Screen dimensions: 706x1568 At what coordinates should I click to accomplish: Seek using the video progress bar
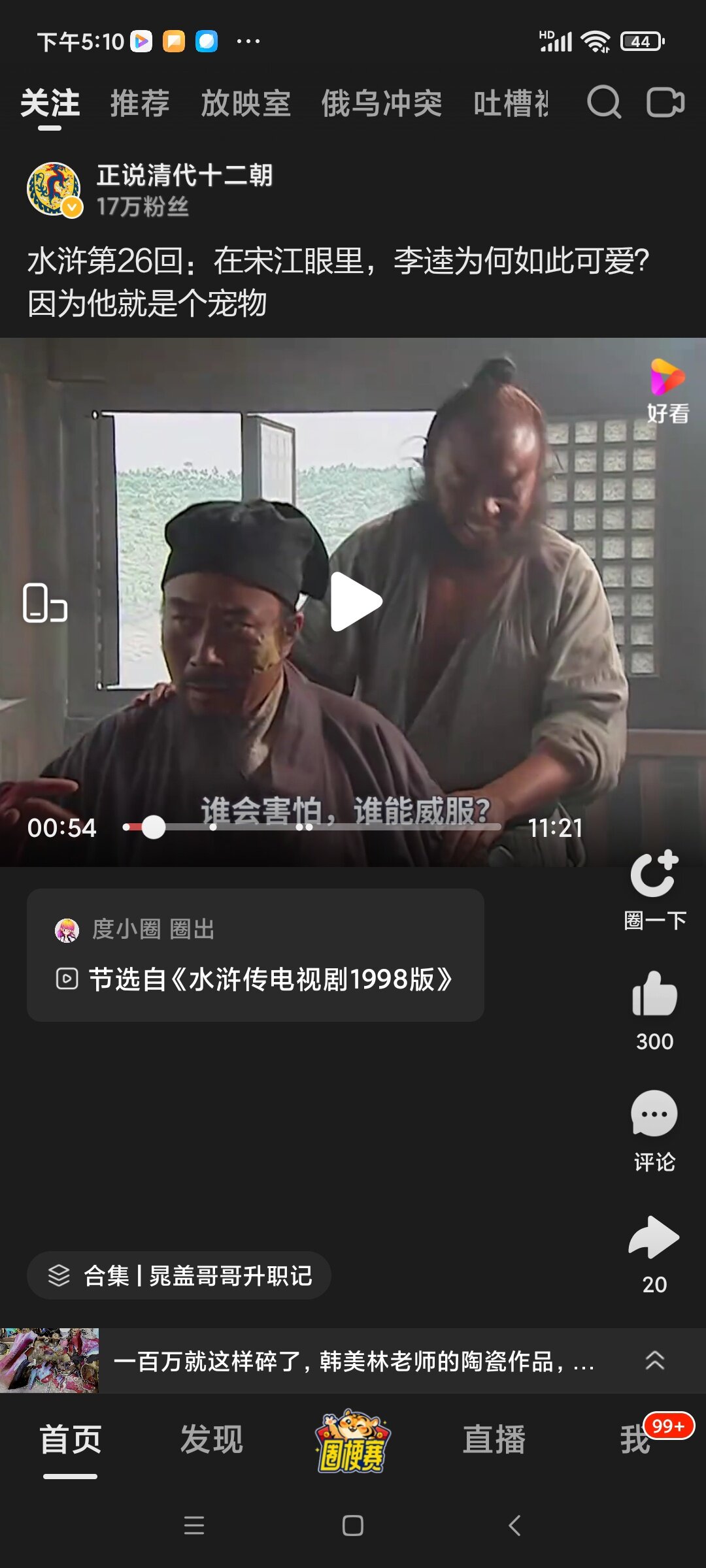tap(314, 827)
